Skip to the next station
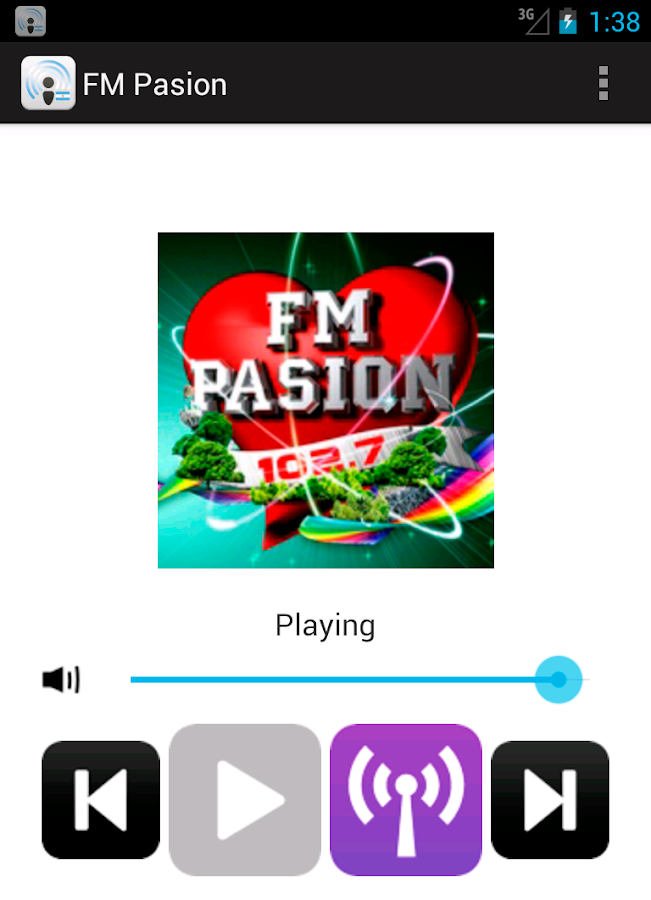 pos(550,800)
